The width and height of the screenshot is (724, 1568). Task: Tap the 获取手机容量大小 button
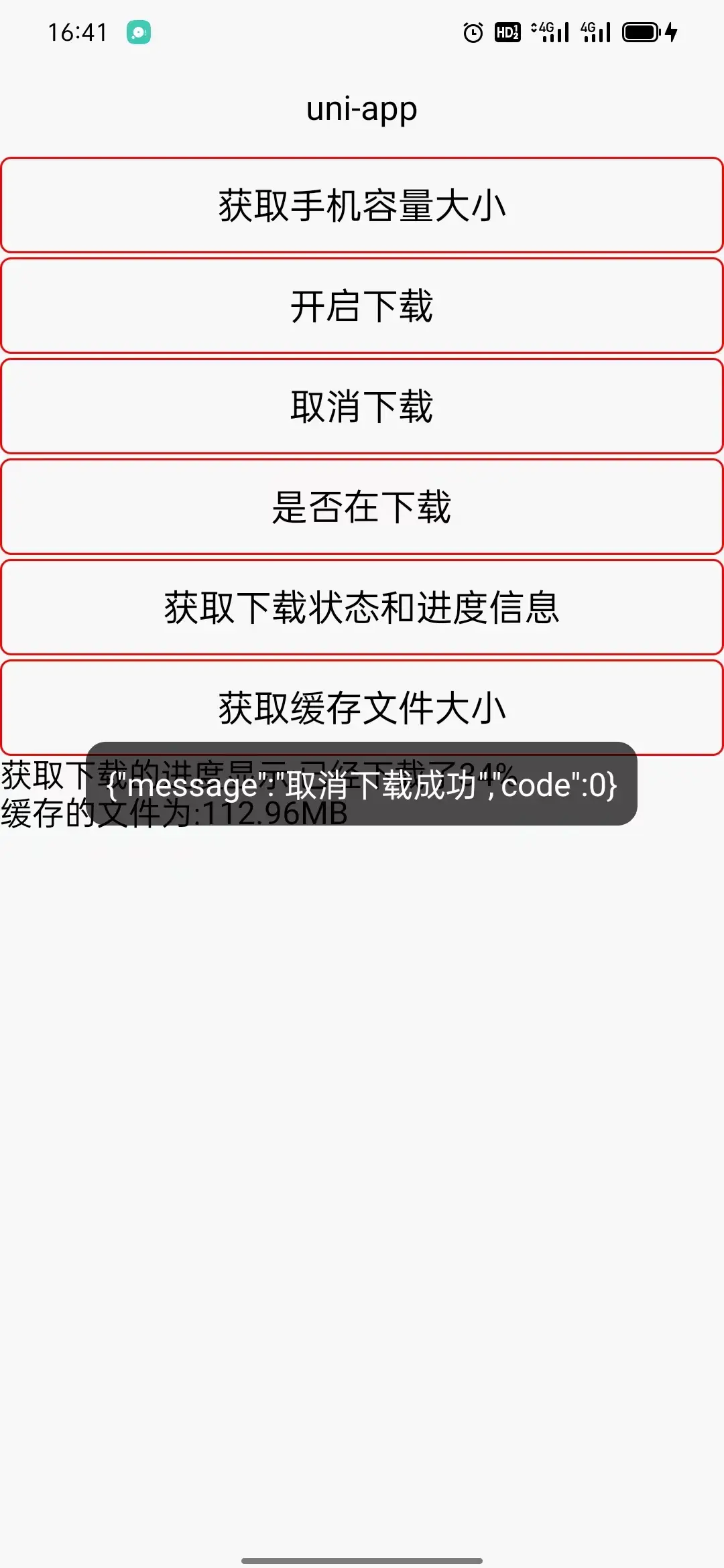tap(362, 205)
